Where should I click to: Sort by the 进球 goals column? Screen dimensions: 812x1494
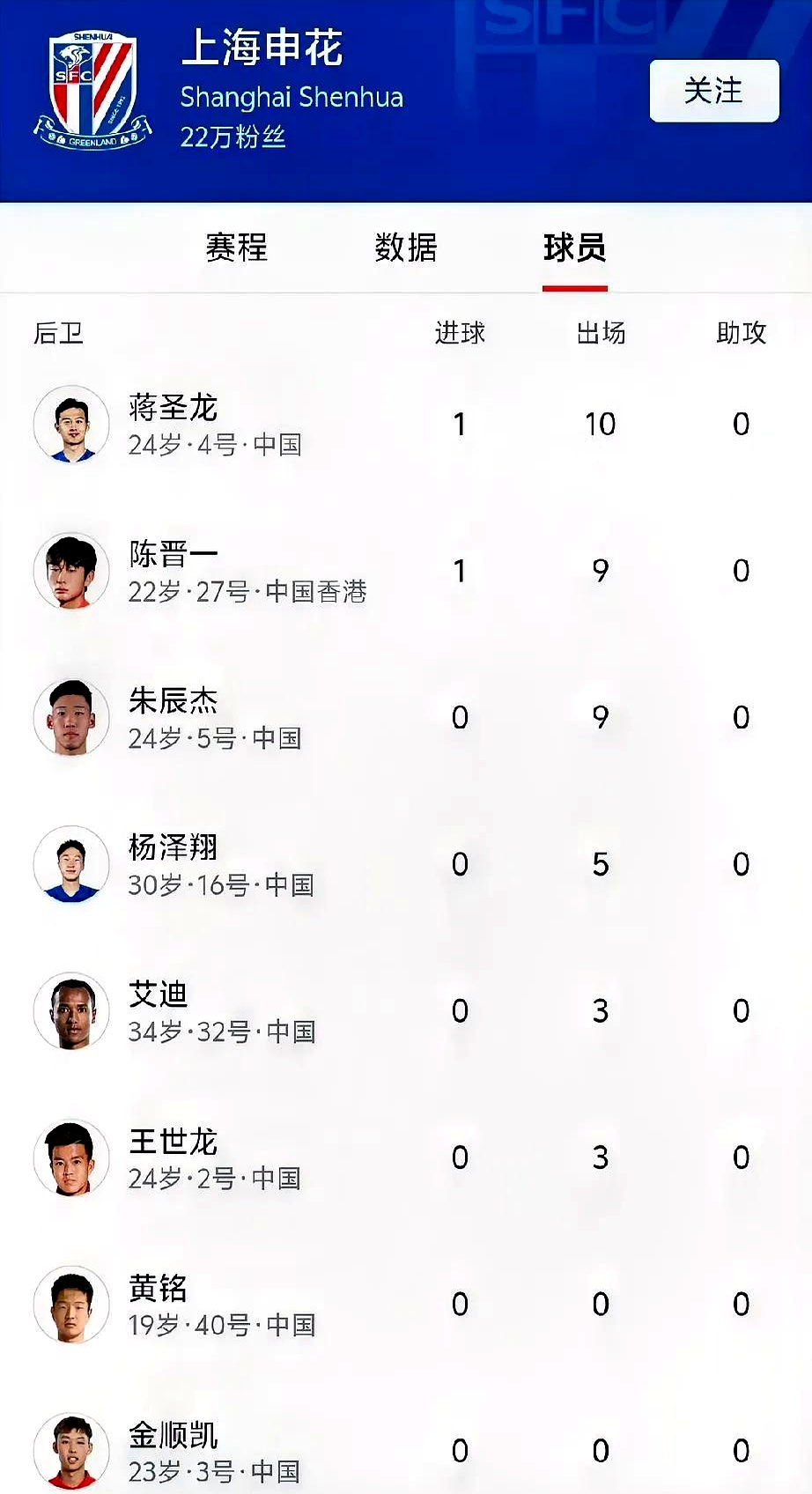point(459,334)
